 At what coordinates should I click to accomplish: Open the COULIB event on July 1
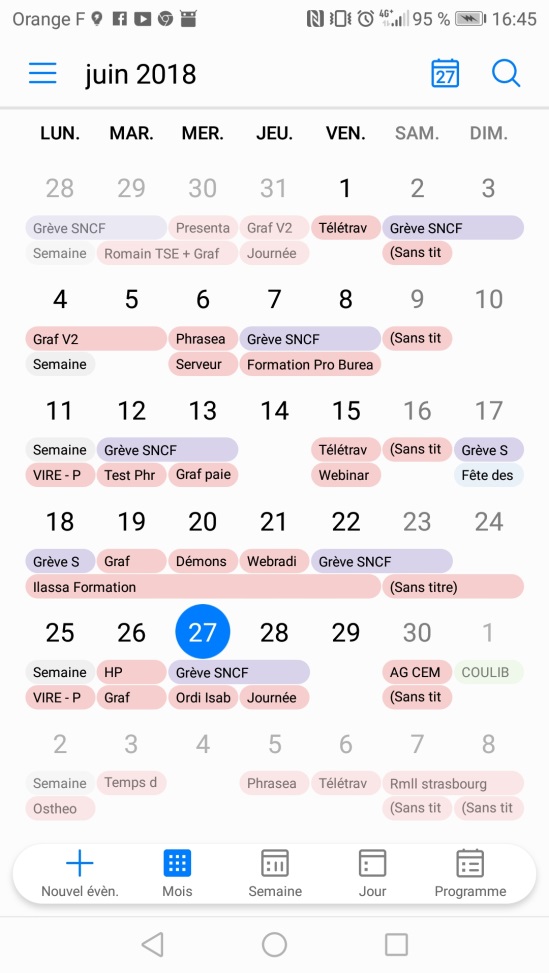coord(488,672)
